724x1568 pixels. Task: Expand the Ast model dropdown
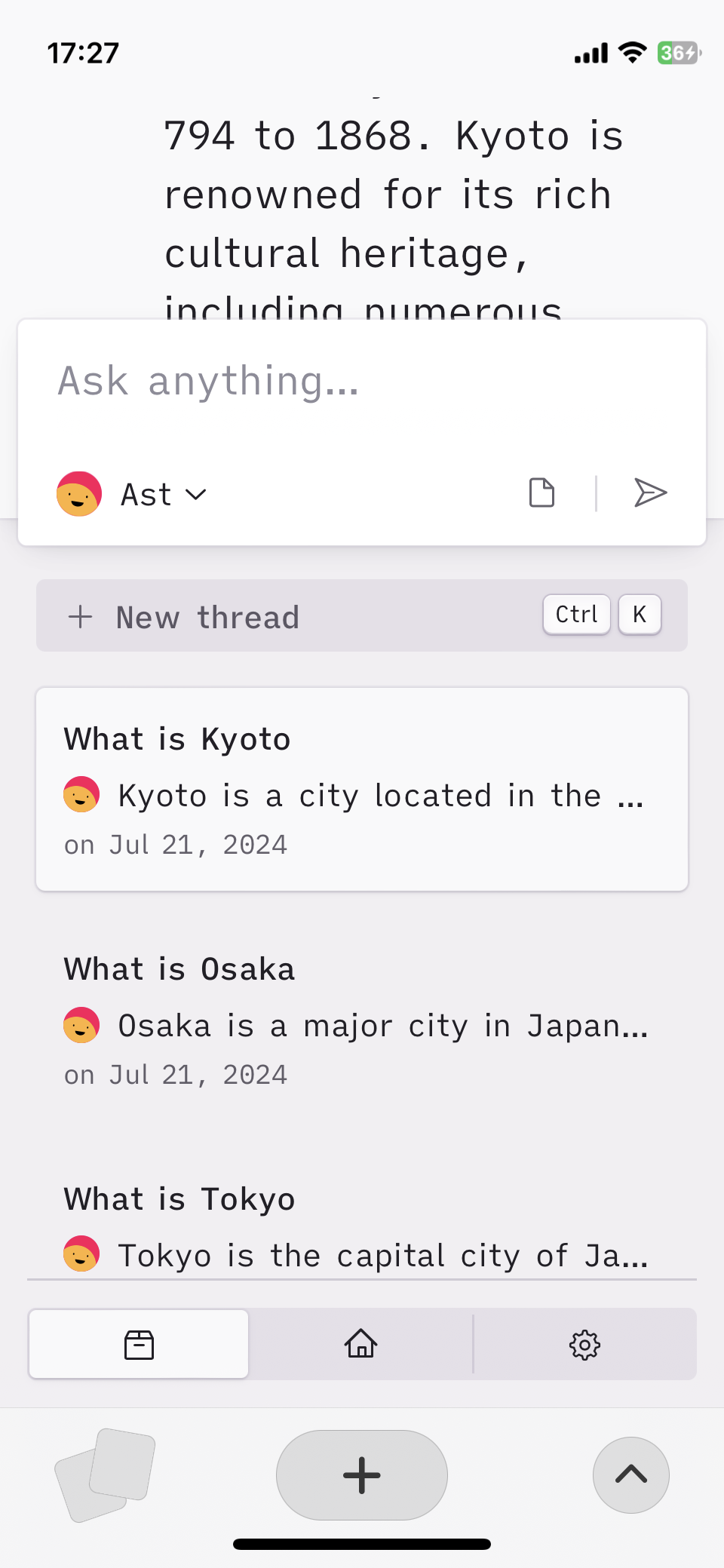tap(132, 495)
